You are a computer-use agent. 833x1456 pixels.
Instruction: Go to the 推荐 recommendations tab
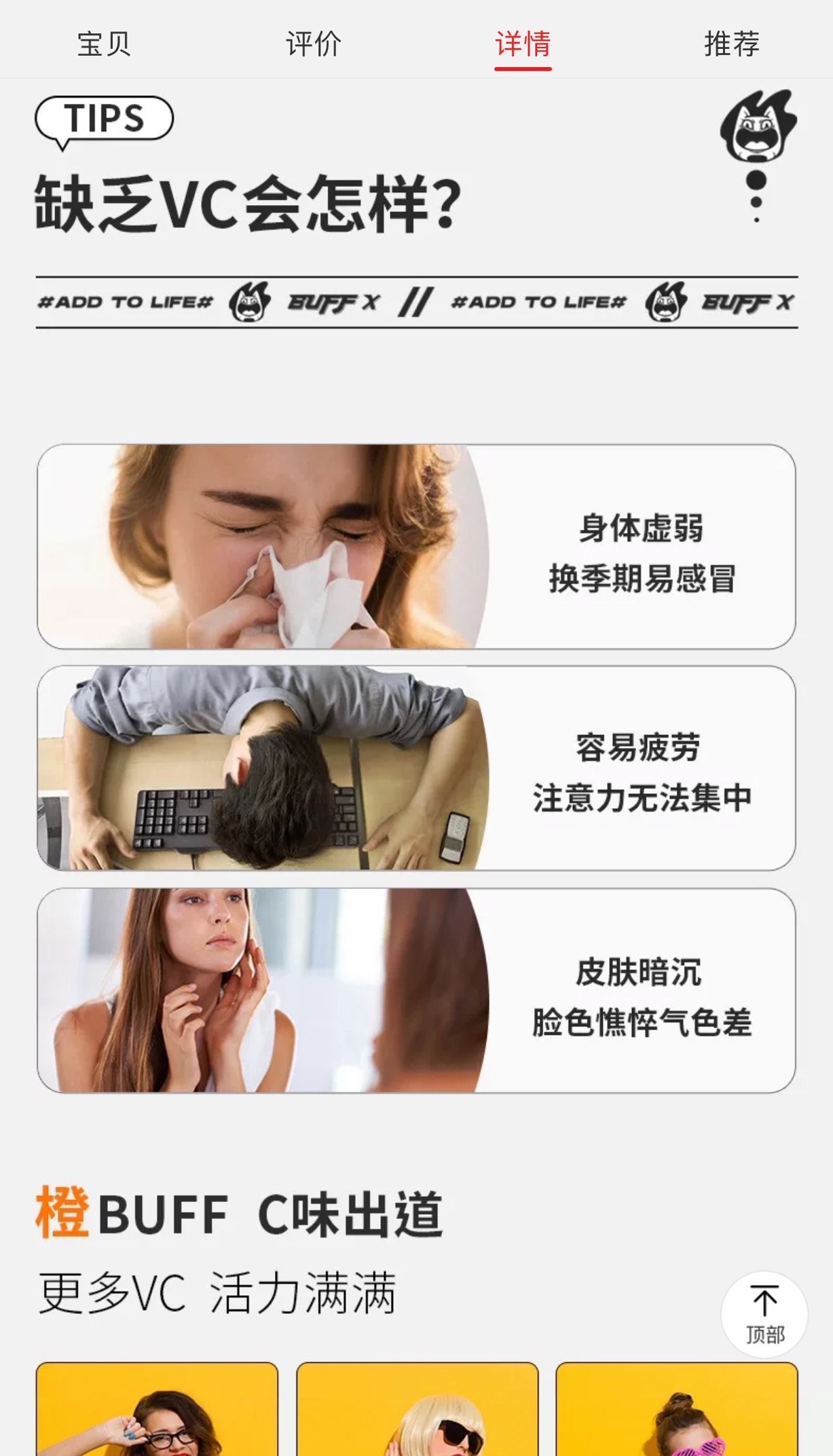(x=731, y=44)
